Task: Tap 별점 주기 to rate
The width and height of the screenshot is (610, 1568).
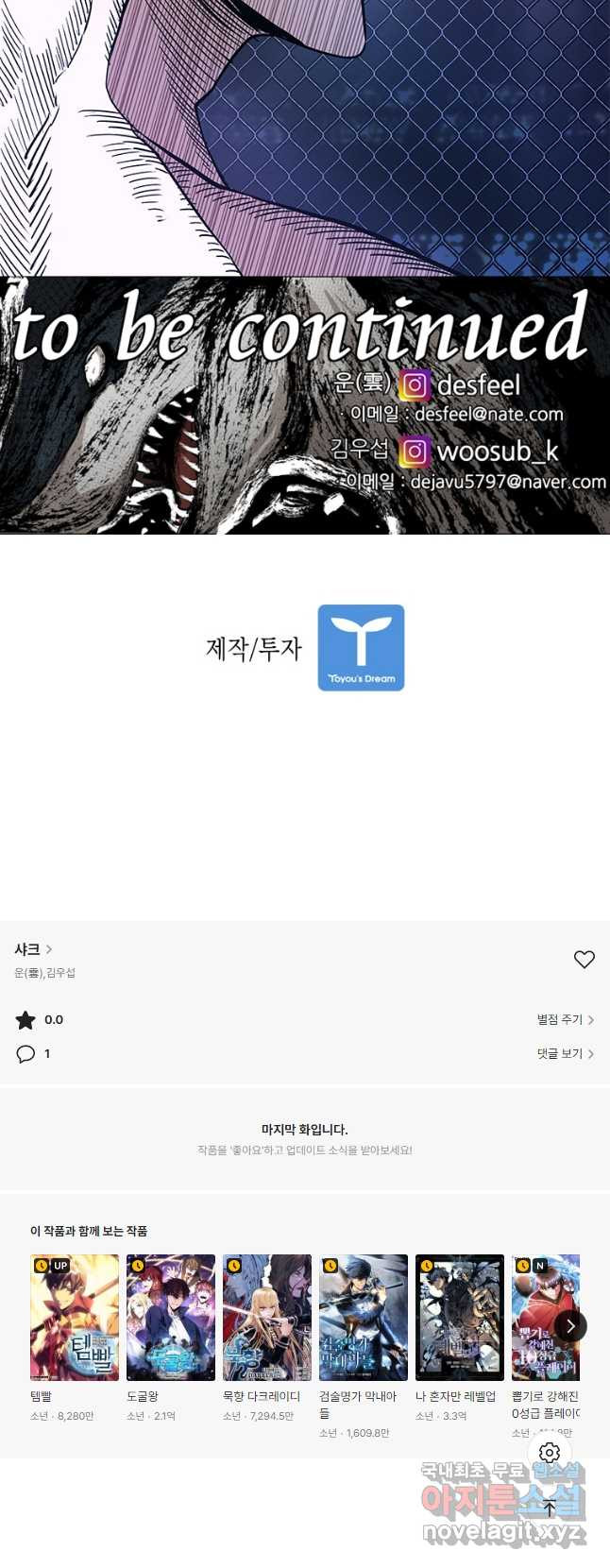Action: click(565, 1020)
